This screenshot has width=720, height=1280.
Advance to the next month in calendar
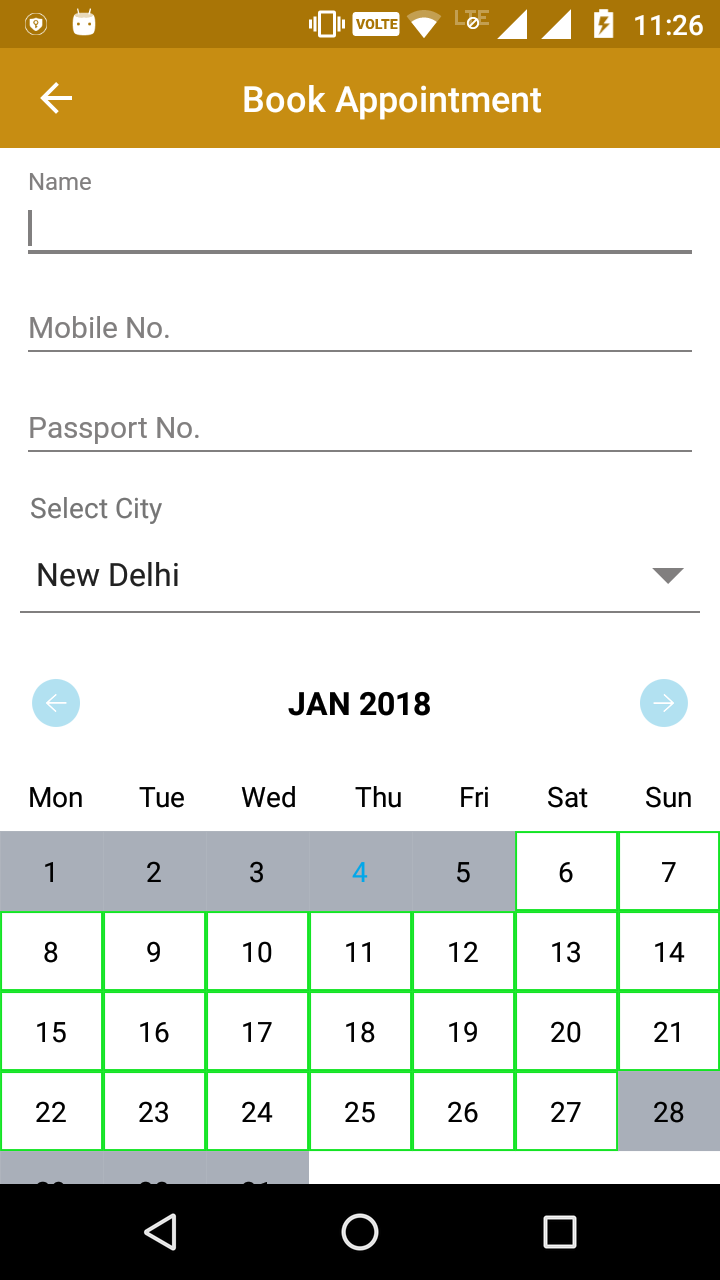(664, 703)
